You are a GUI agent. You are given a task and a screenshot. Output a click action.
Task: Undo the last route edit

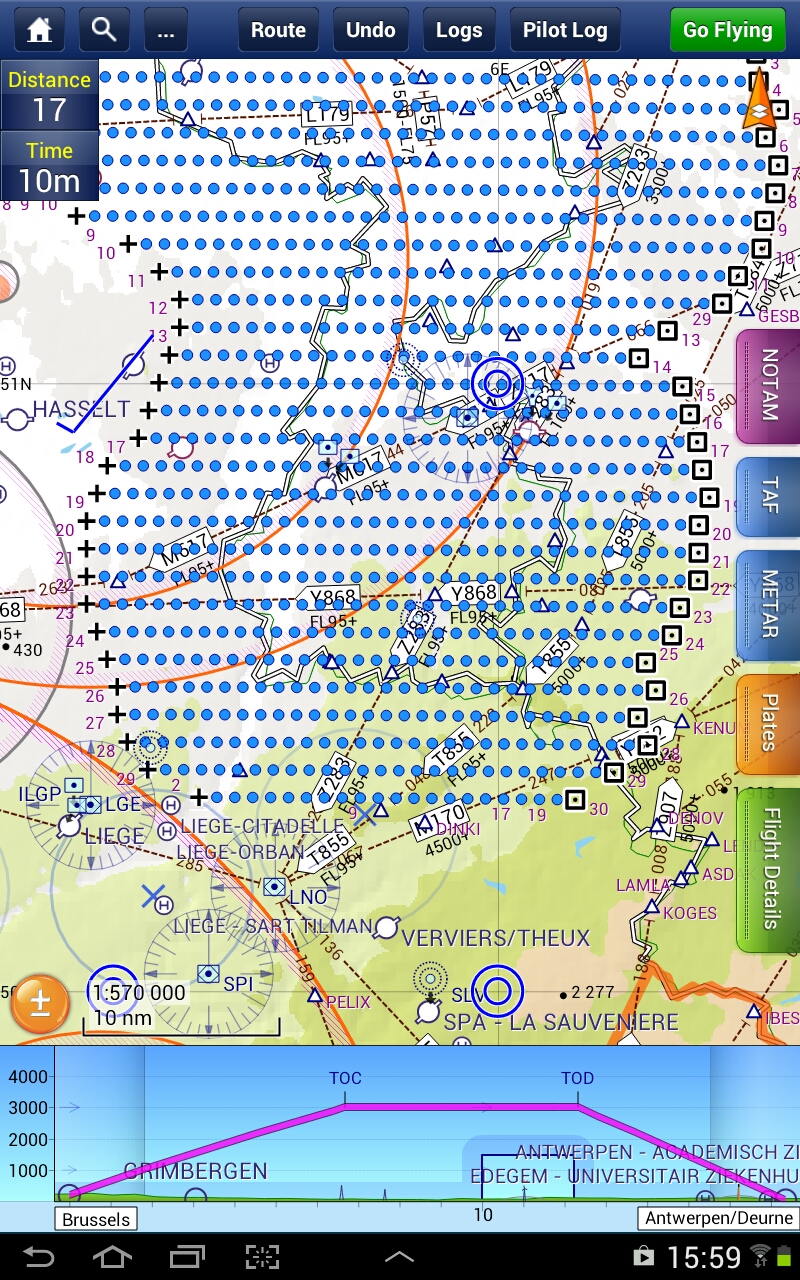[x=370, y=30]
